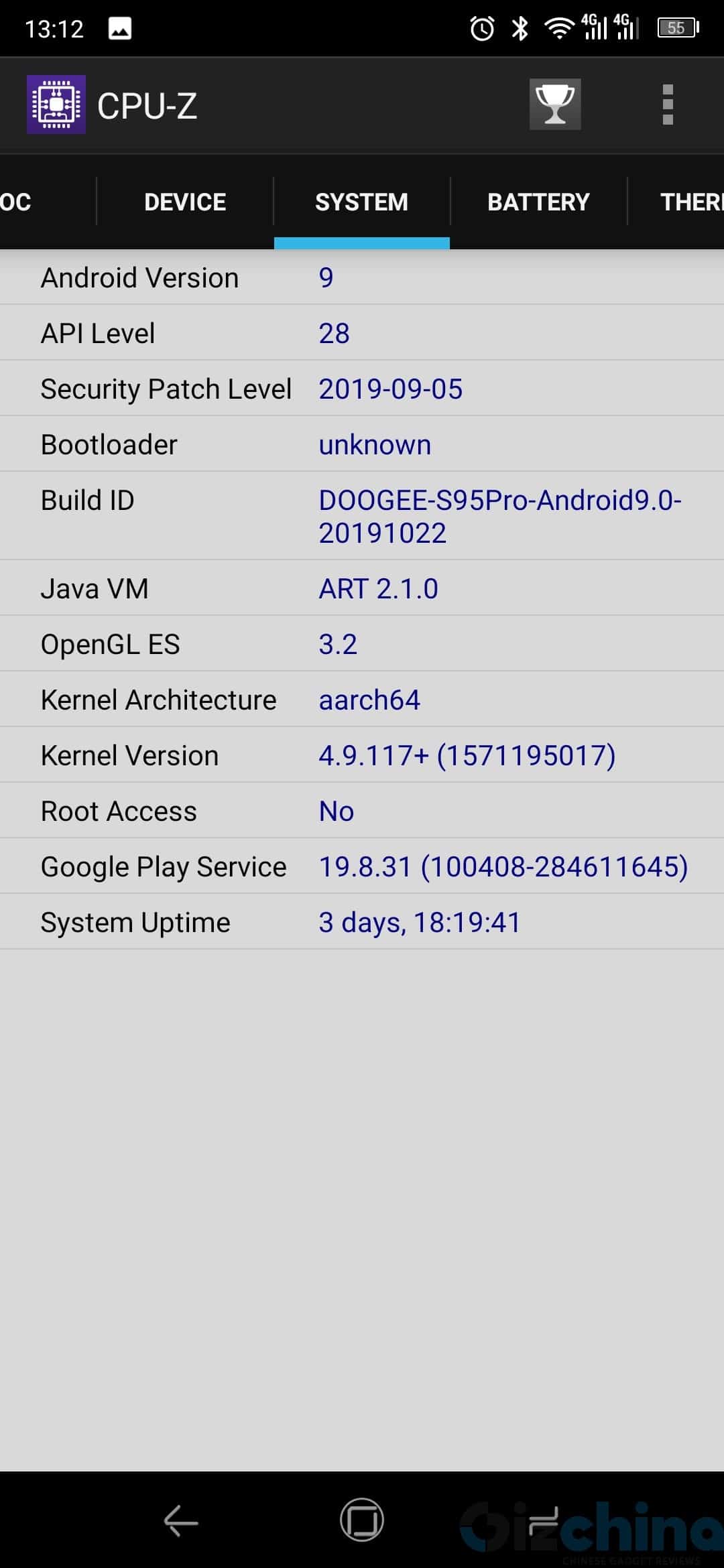
Task: Go to the home screen
Action: tap(362, 1519)
